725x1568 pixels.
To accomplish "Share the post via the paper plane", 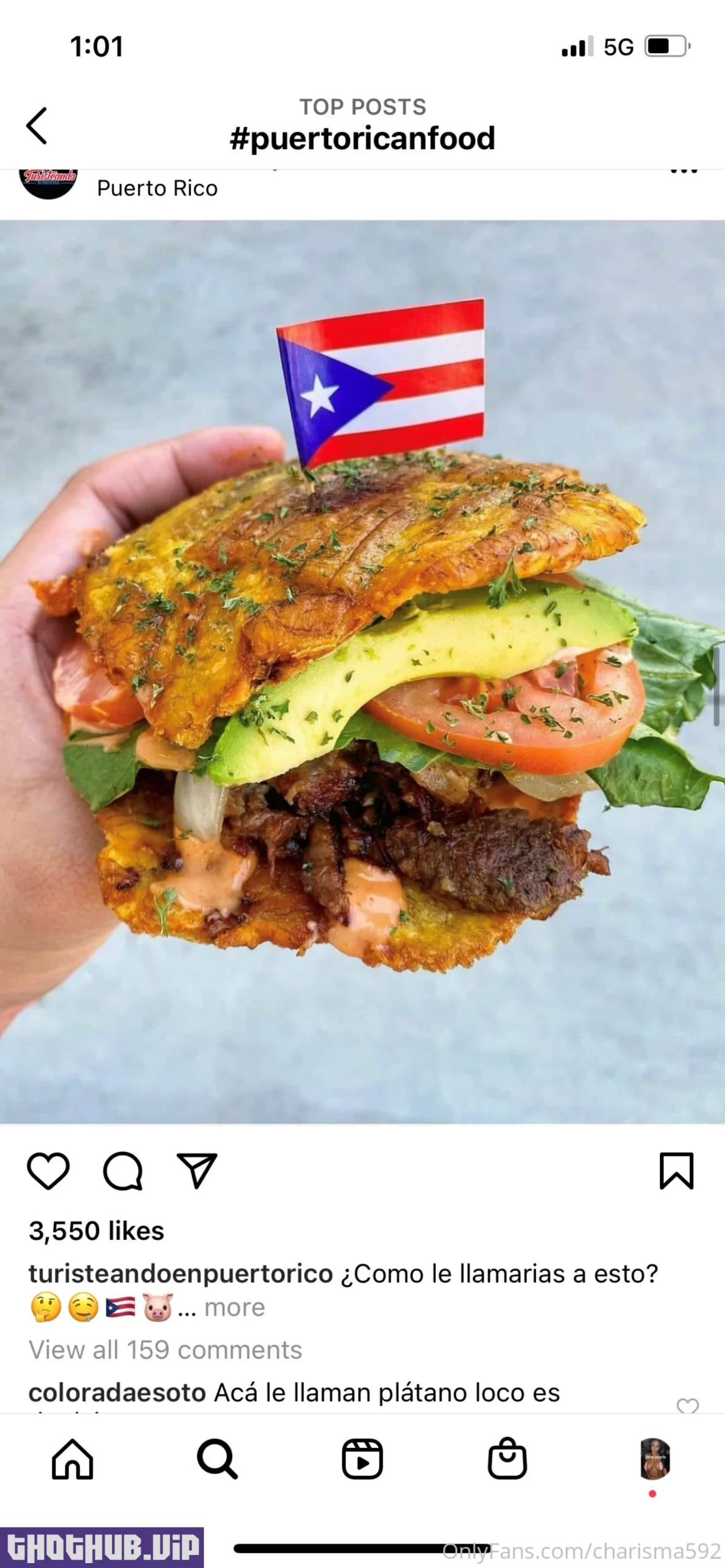I will pos(197,1170).
